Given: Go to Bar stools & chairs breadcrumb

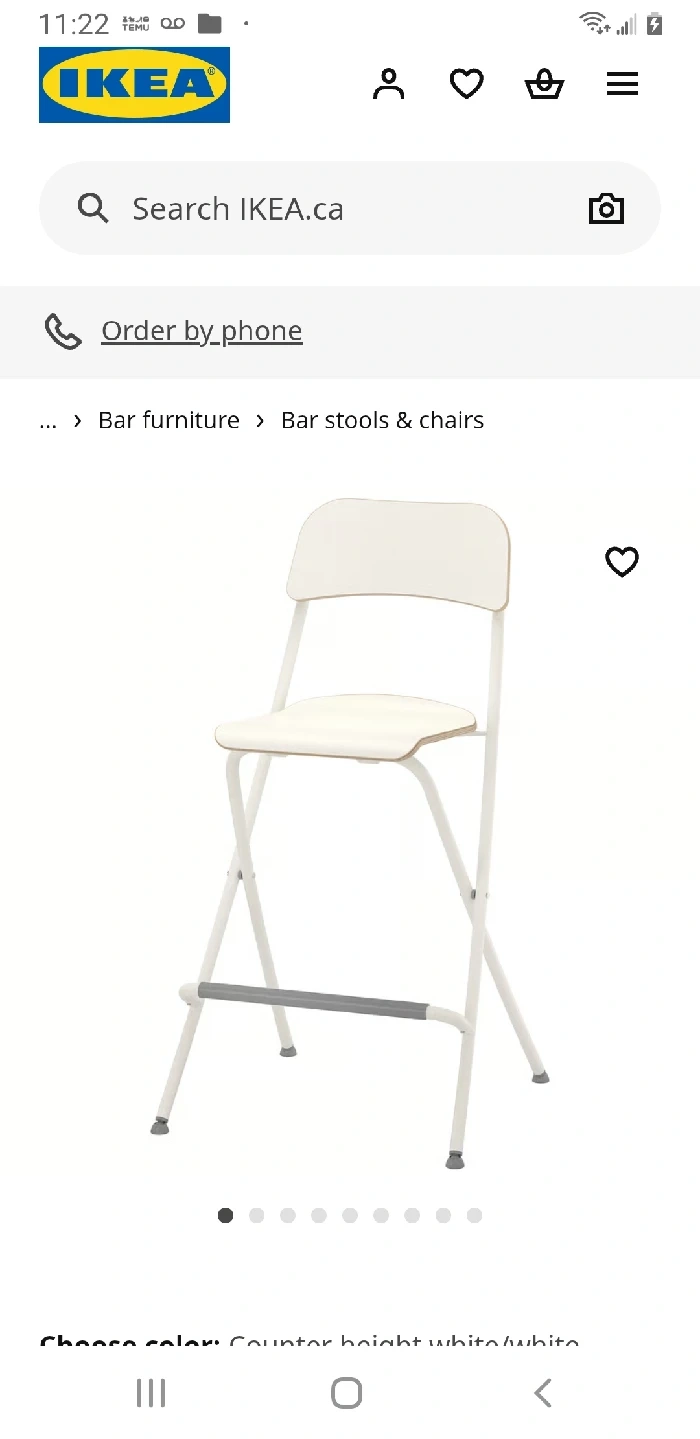Looking at the screenshot, I should 382,420.
